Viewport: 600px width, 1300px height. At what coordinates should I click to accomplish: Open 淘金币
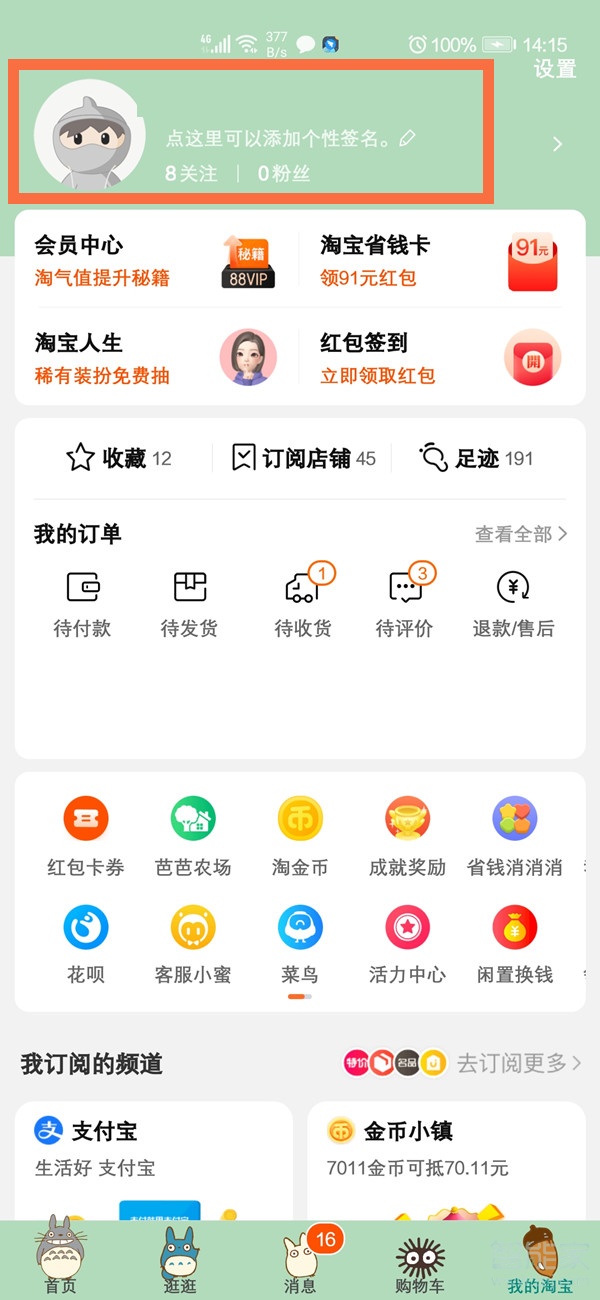tap(300, 835)
